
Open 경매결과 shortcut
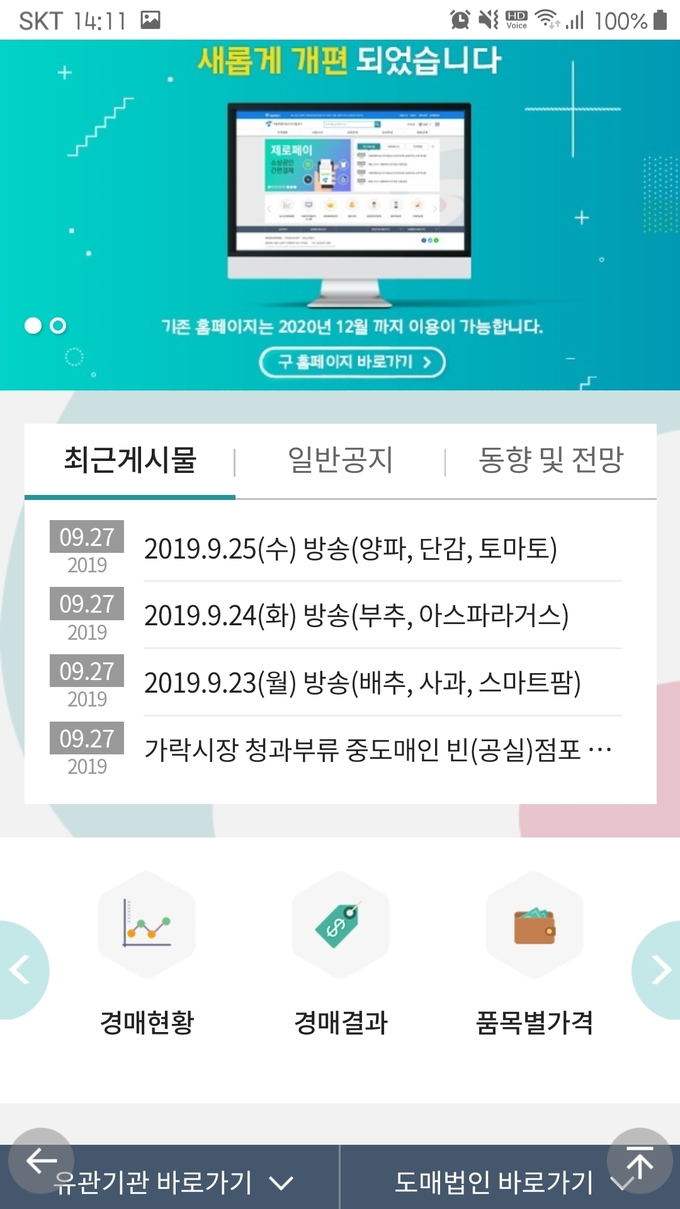coord(340,955)
